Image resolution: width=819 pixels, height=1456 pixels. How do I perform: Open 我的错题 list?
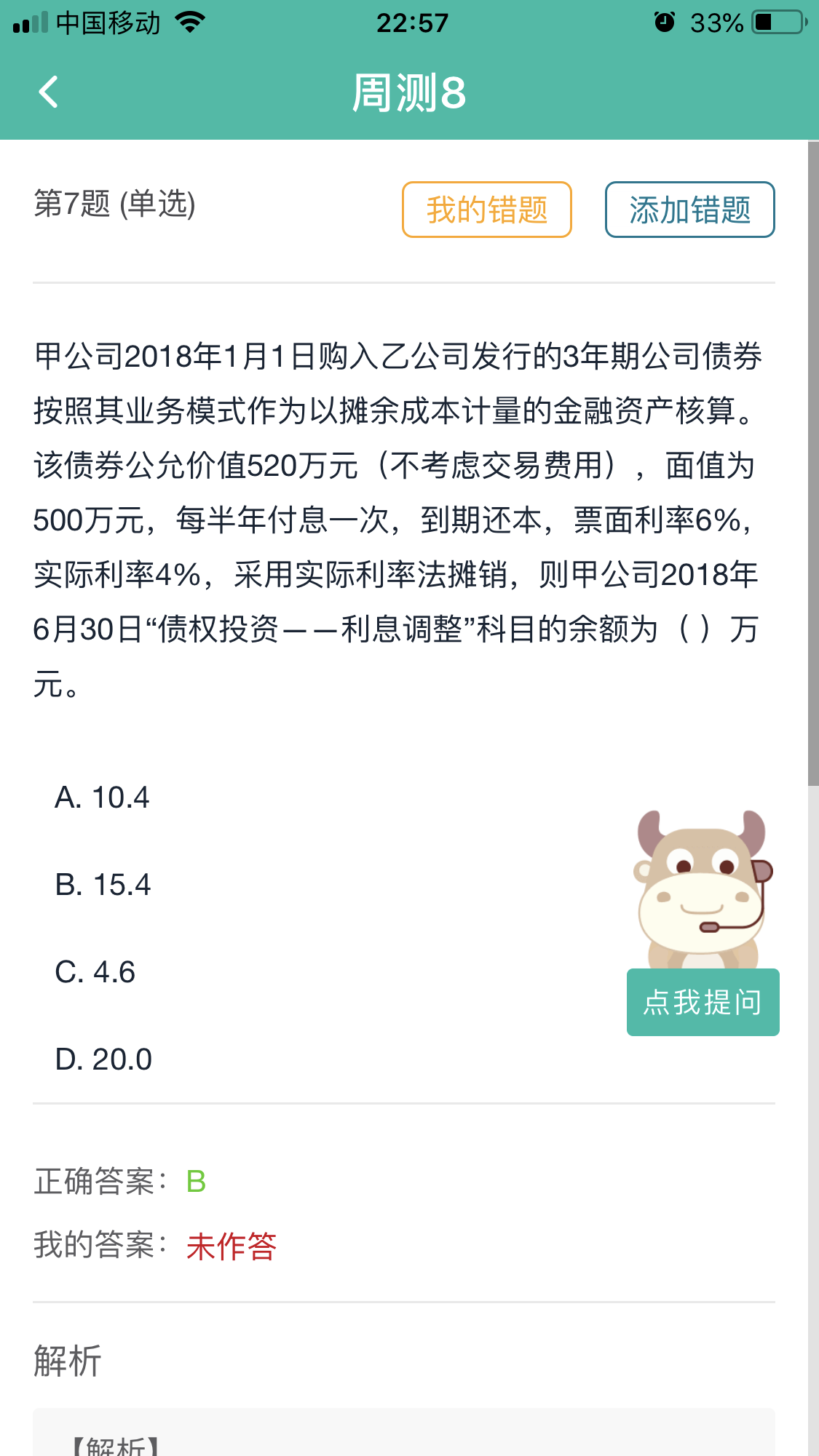click(x=486, y=210)
